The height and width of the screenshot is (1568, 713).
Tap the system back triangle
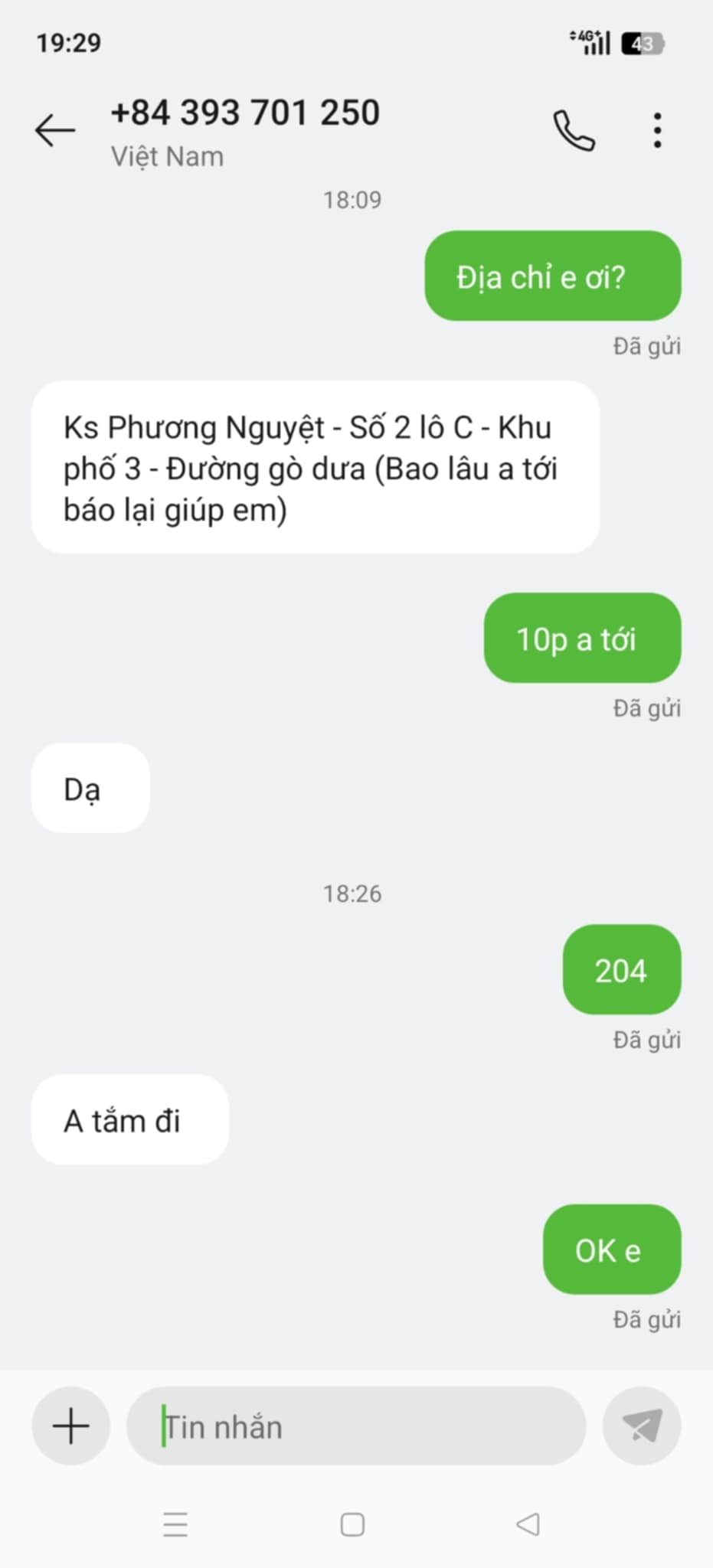coord(528,1524)
